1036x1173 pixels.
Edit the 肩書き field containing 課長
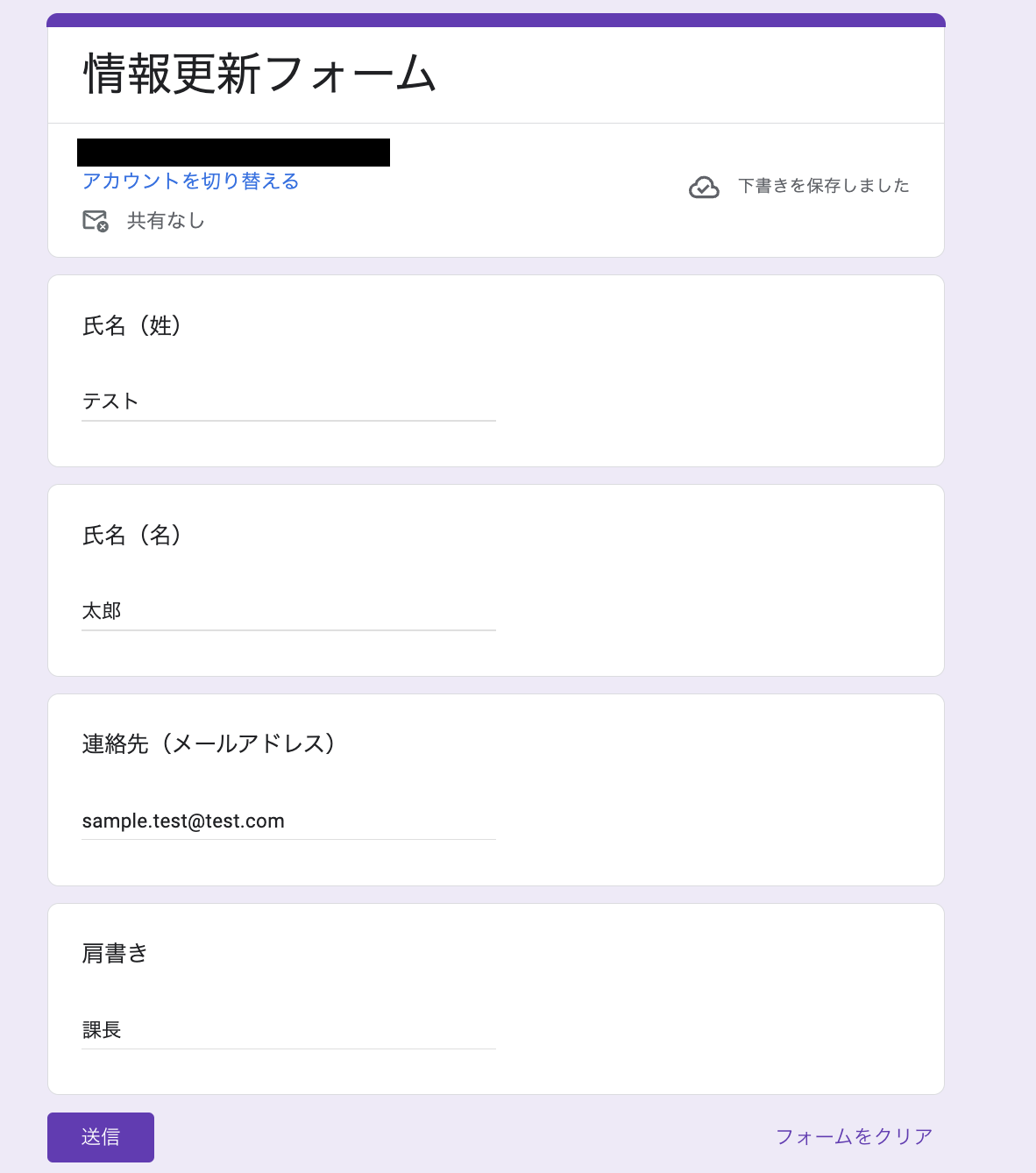(x=288, y=1030)
